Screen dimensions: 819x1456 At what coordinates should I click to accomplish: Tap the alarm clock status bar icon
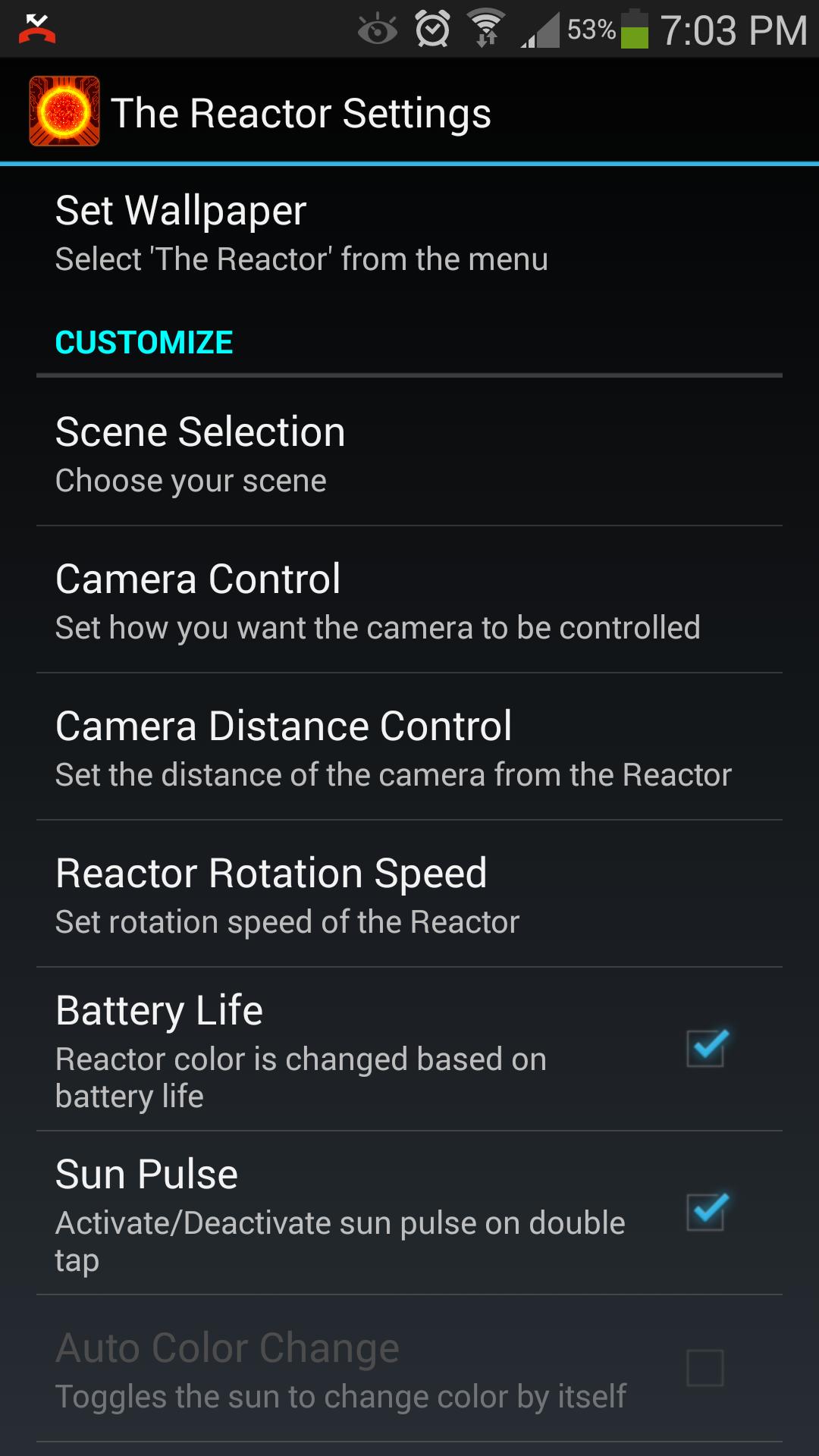pos(431,27)
